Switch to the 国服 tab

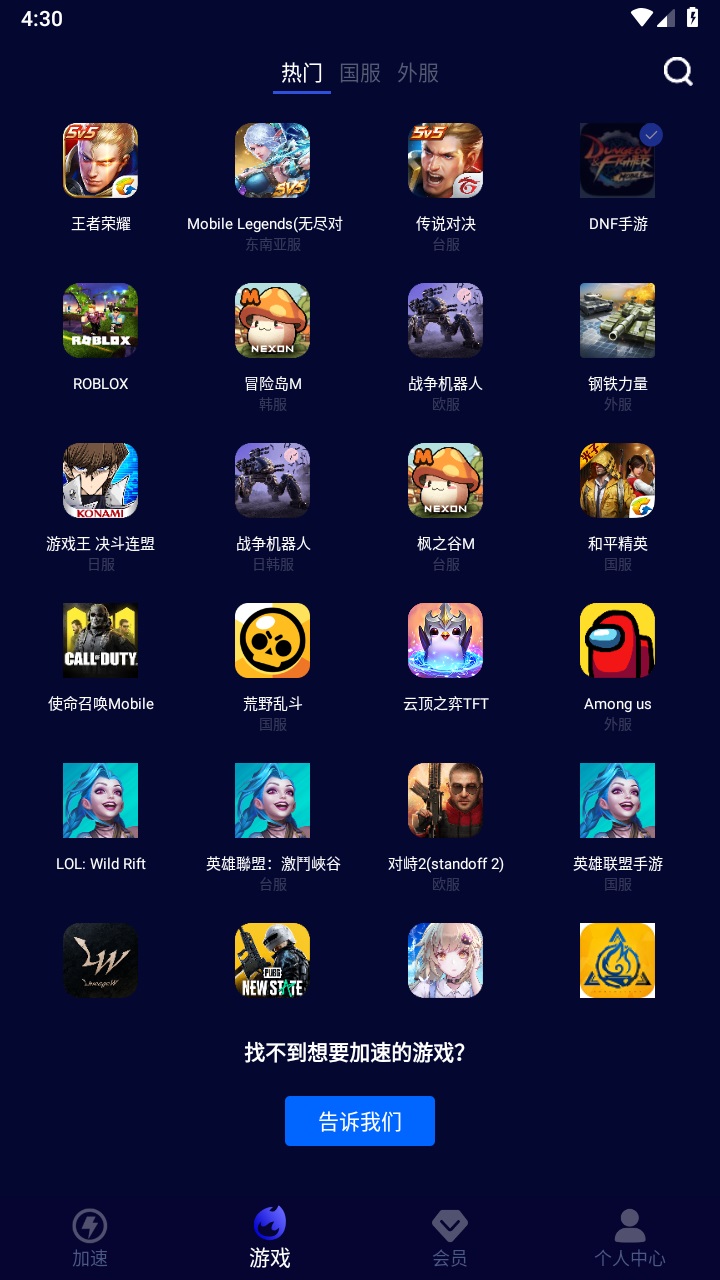[x=360, y=73]
